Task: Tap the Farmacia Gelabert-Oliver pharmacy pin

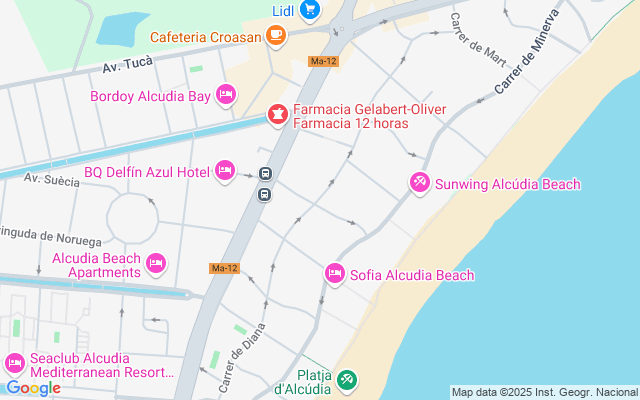Action: pos(275,117)
